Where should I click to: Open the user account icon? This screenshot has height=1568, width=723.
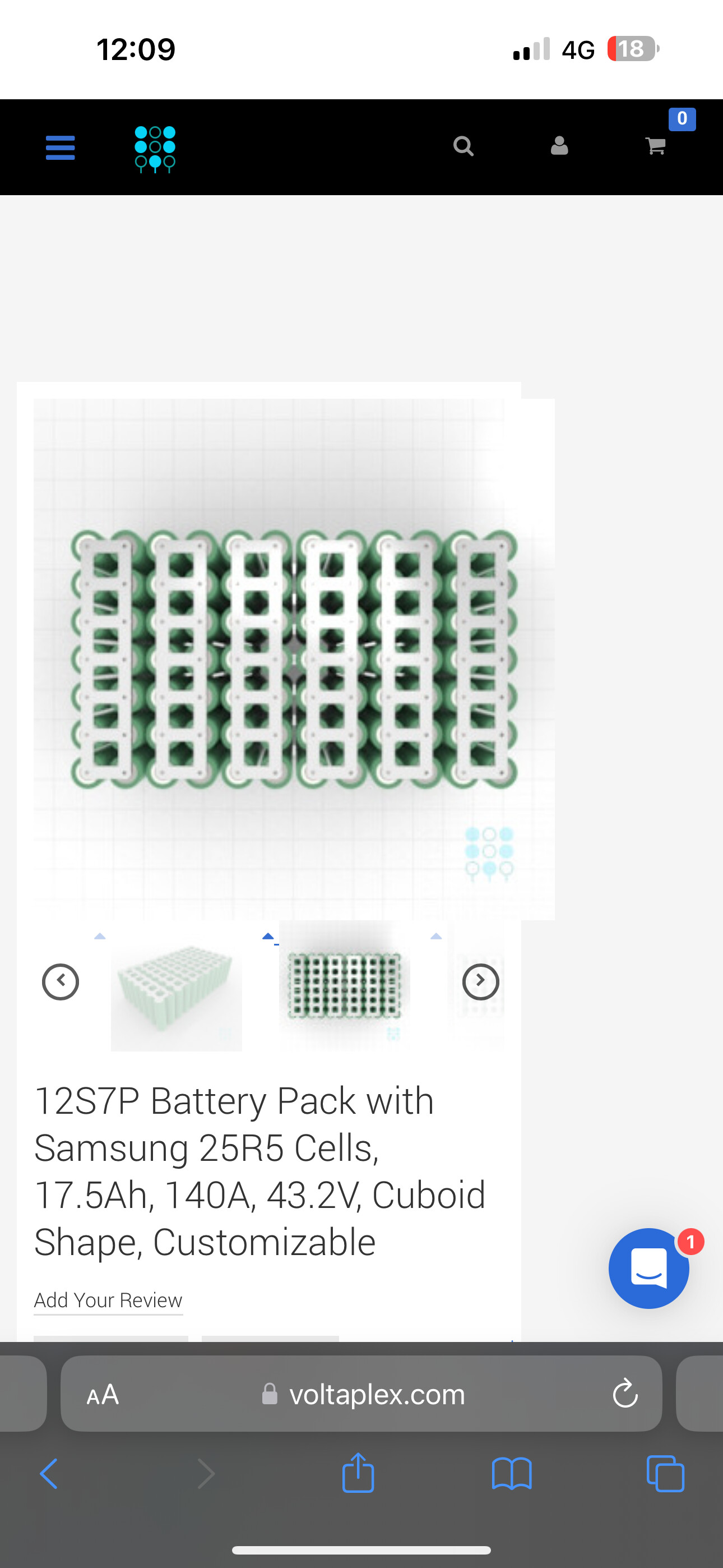[559, 145]
